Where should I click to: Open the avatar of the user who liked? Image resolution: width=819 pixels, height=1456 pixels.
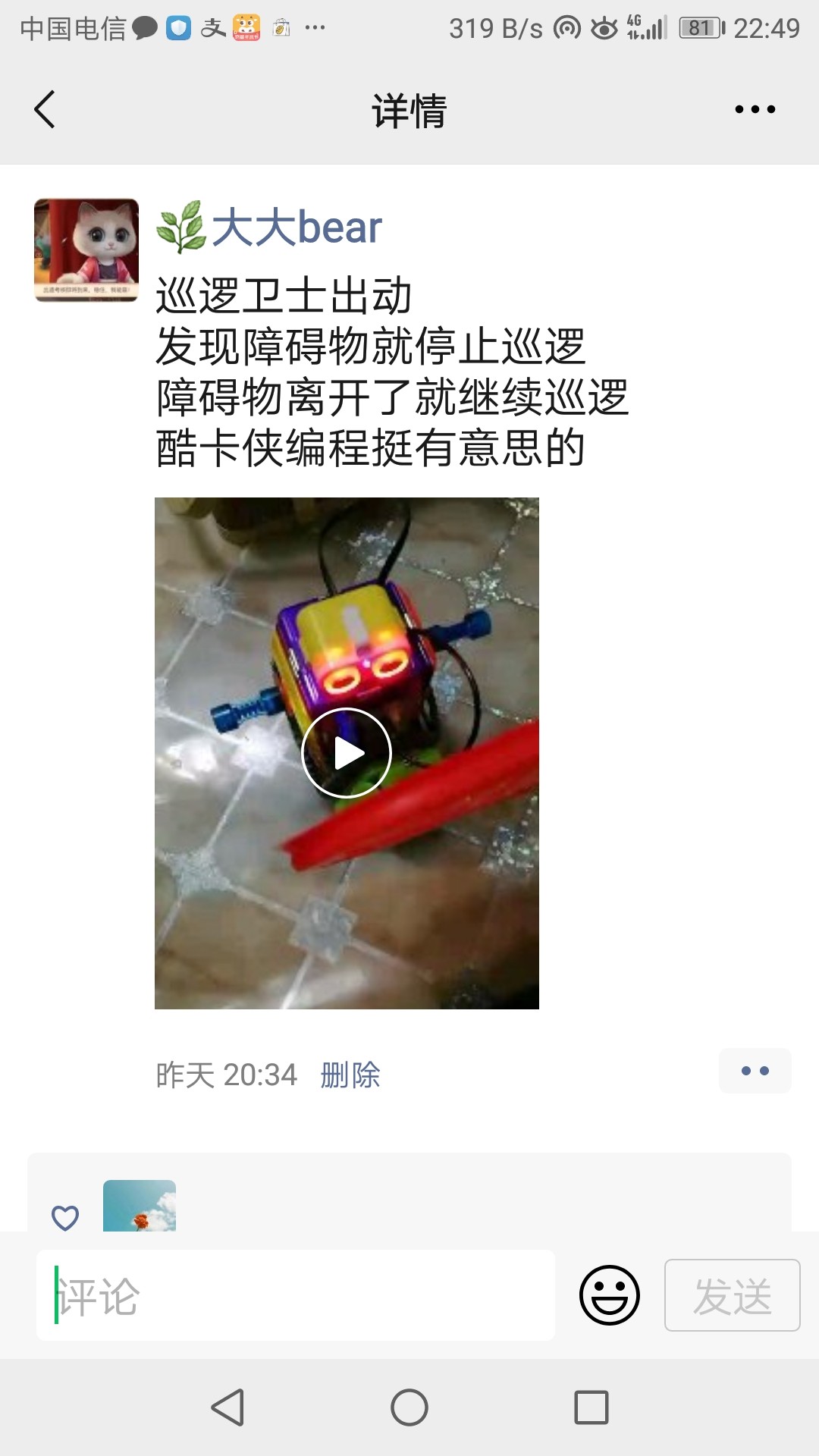(140, 1207)
